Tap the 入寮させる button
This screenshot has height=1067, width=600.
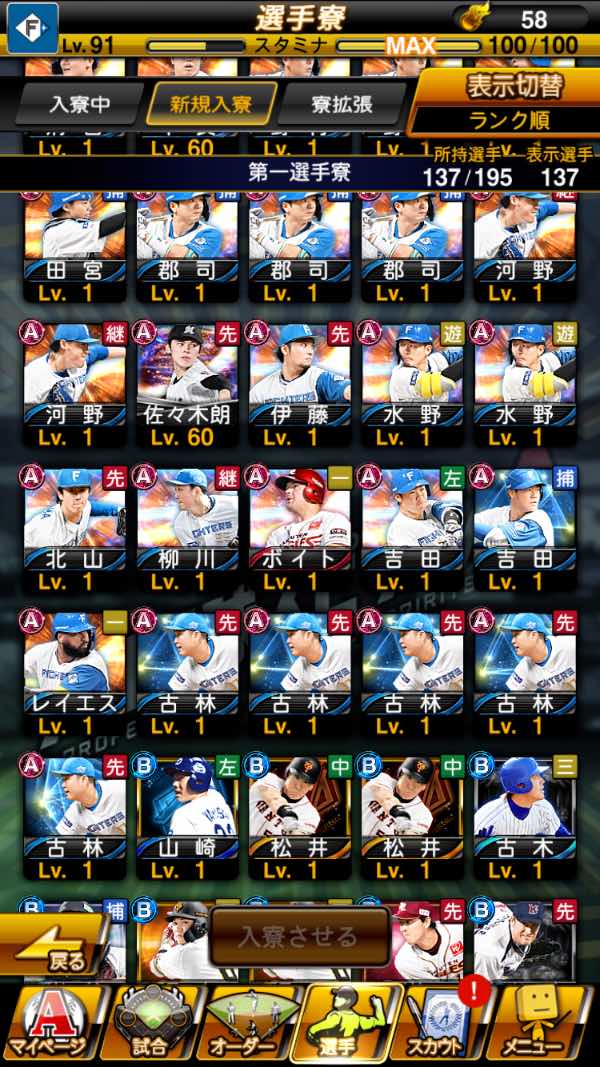(x=300, y=936)
